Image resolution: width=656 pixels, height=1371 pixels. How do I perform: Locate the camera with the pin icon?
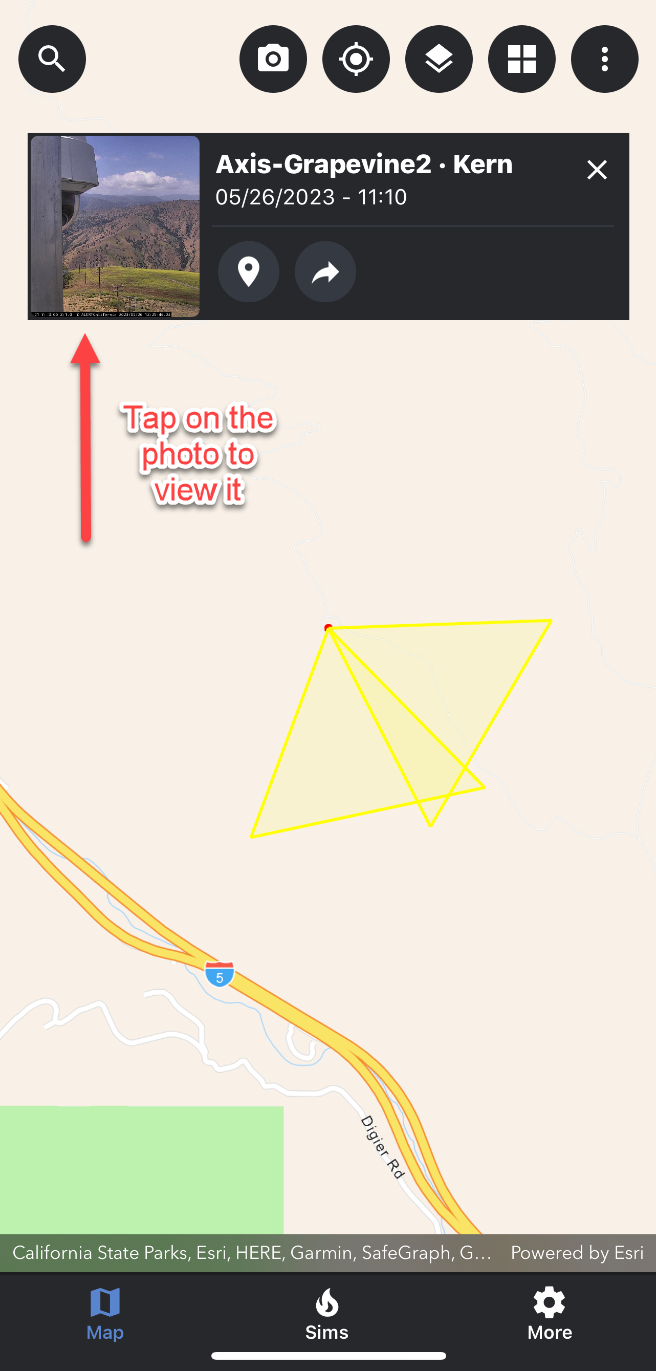[x=248, y=272]
